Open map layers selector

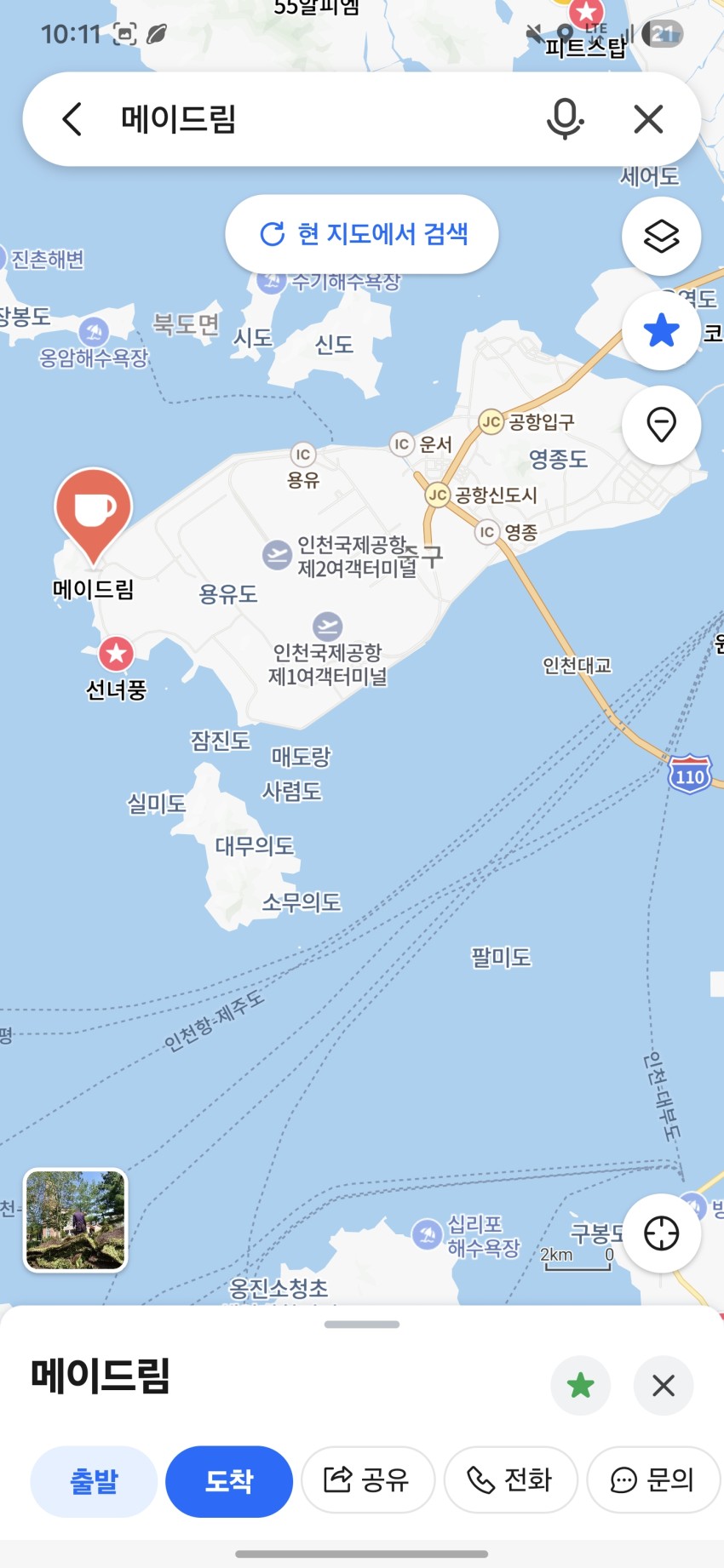661,236
